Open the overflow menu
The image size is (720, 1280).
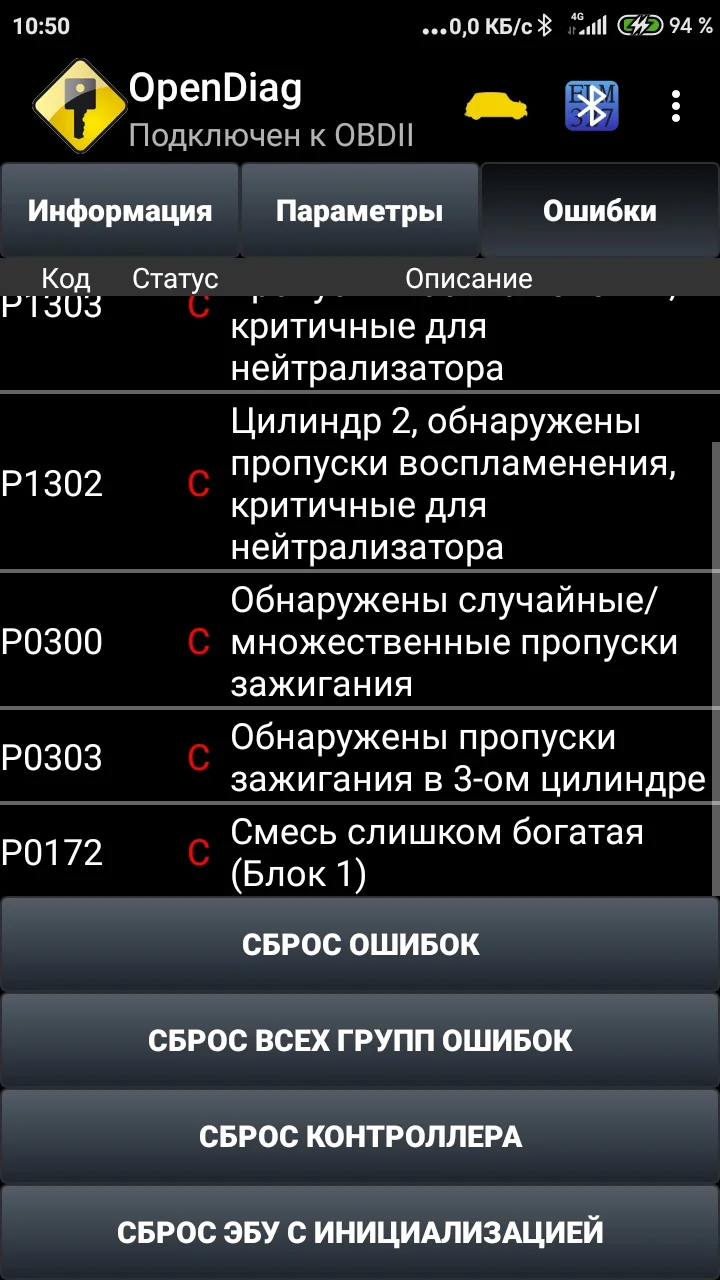pyautogui.click(x=677, y=105)
